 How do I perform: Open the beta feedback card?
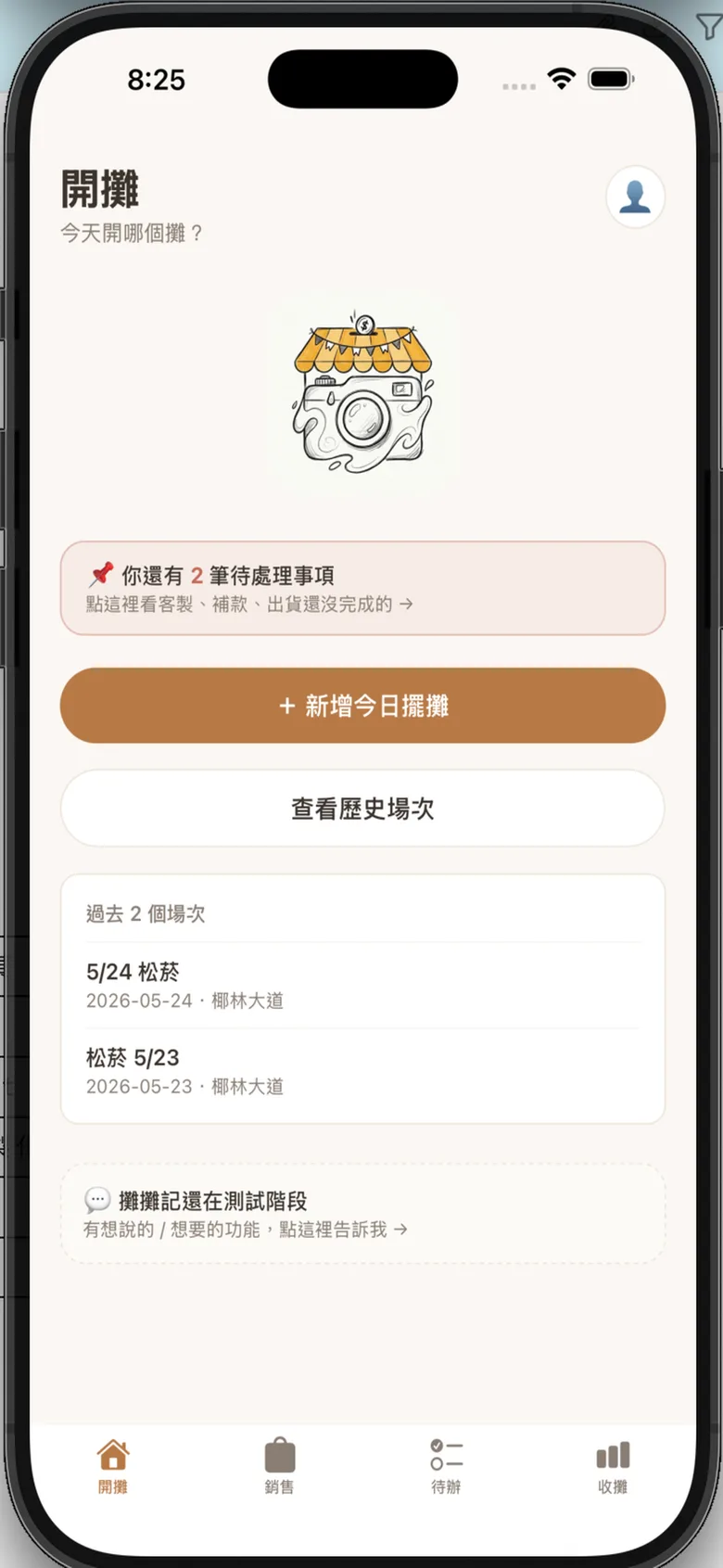pos(362,1213)
